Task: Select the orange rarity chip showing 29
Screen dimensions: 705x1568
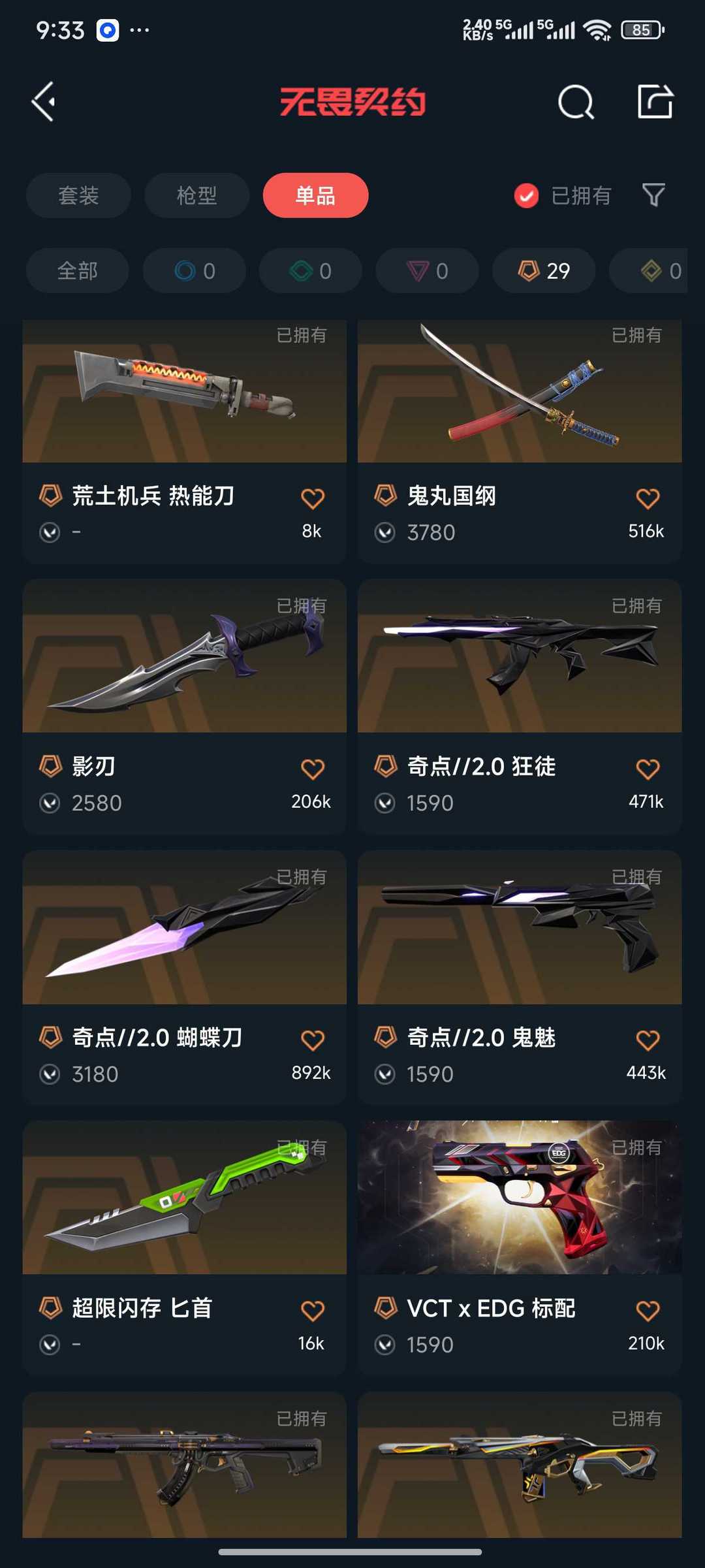Action: [544, 270]
